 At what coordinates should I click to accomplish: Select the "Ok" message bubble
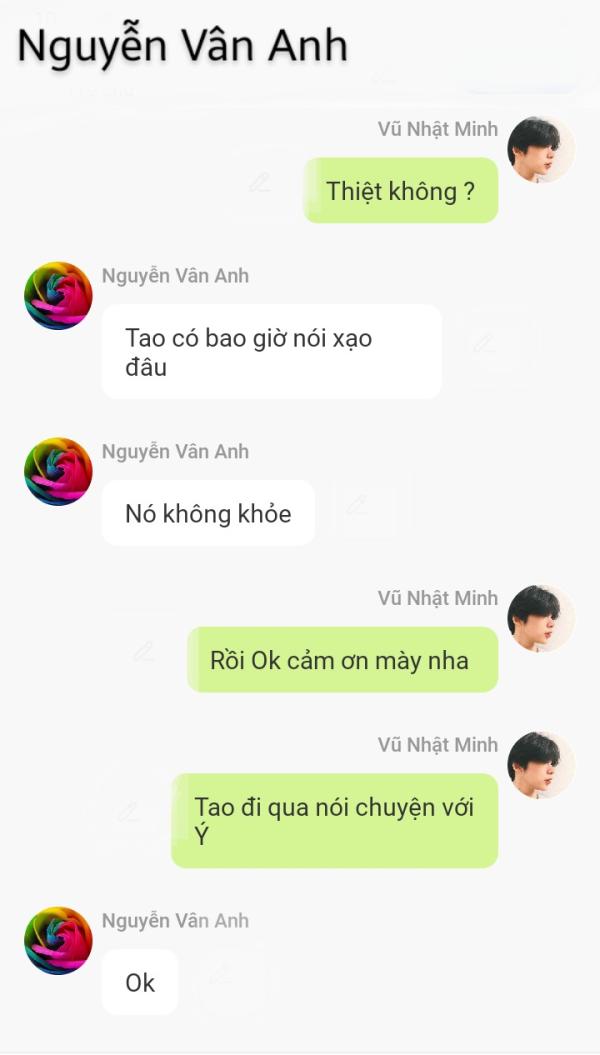tap(140, 982)
